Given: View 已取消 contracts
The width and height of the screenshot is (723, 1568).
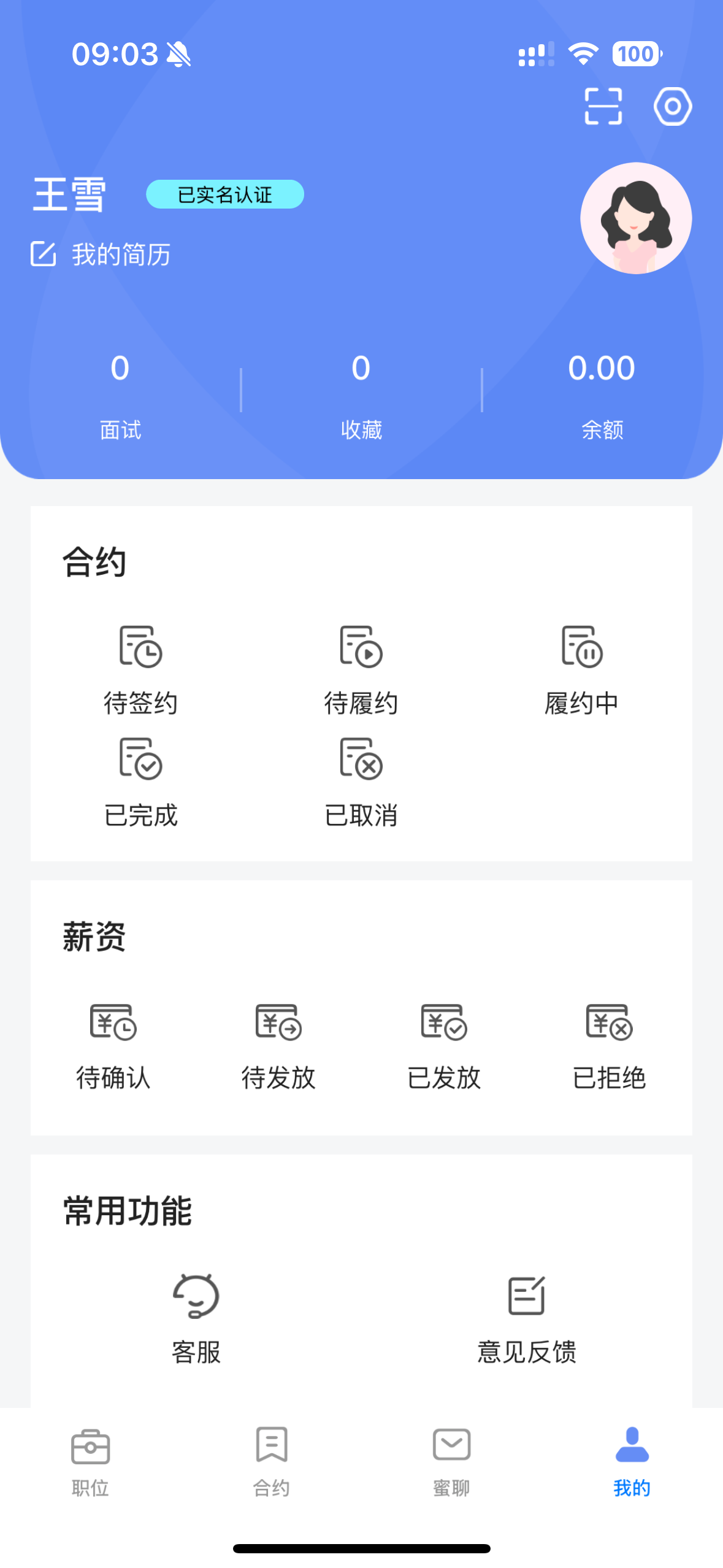Looking at the screenshot, I should click(361, 782).
